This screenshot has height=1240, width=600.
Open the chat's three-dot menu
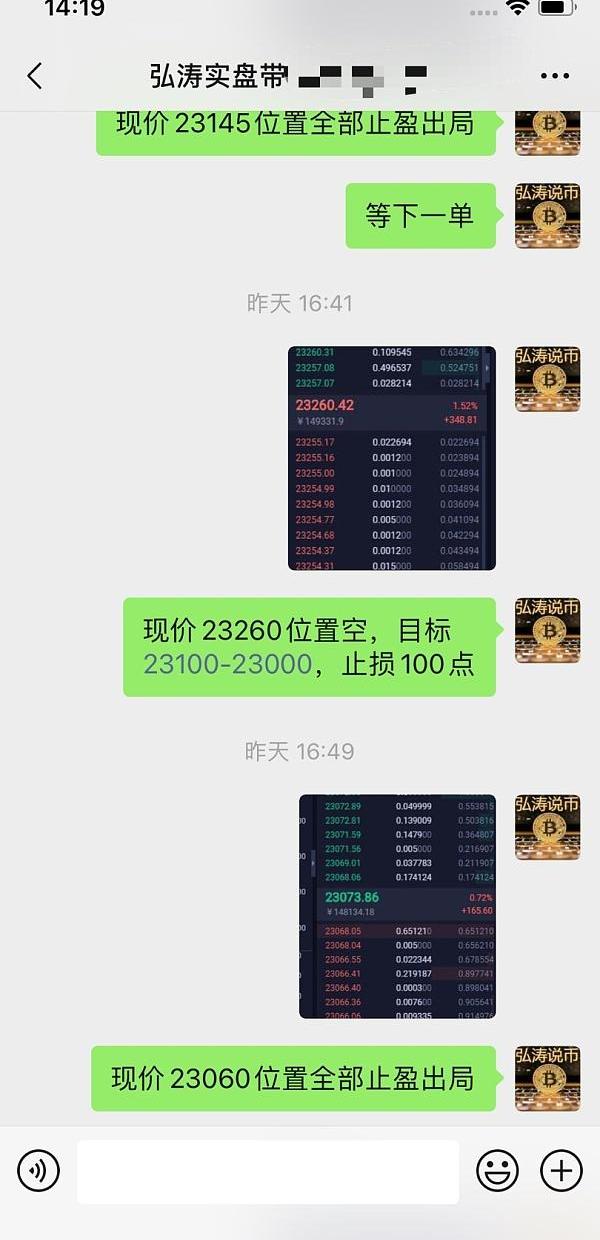tap(555, 76)
